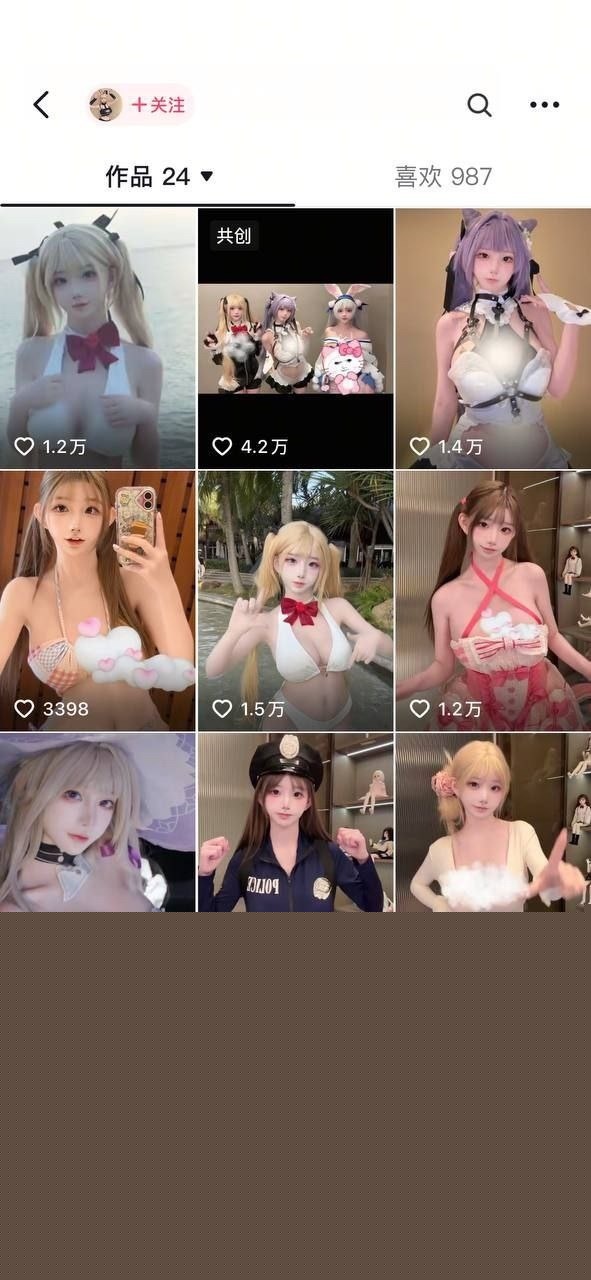
Task: Open the 共创 video with 4.2万 likes
Action: point(295,339)
